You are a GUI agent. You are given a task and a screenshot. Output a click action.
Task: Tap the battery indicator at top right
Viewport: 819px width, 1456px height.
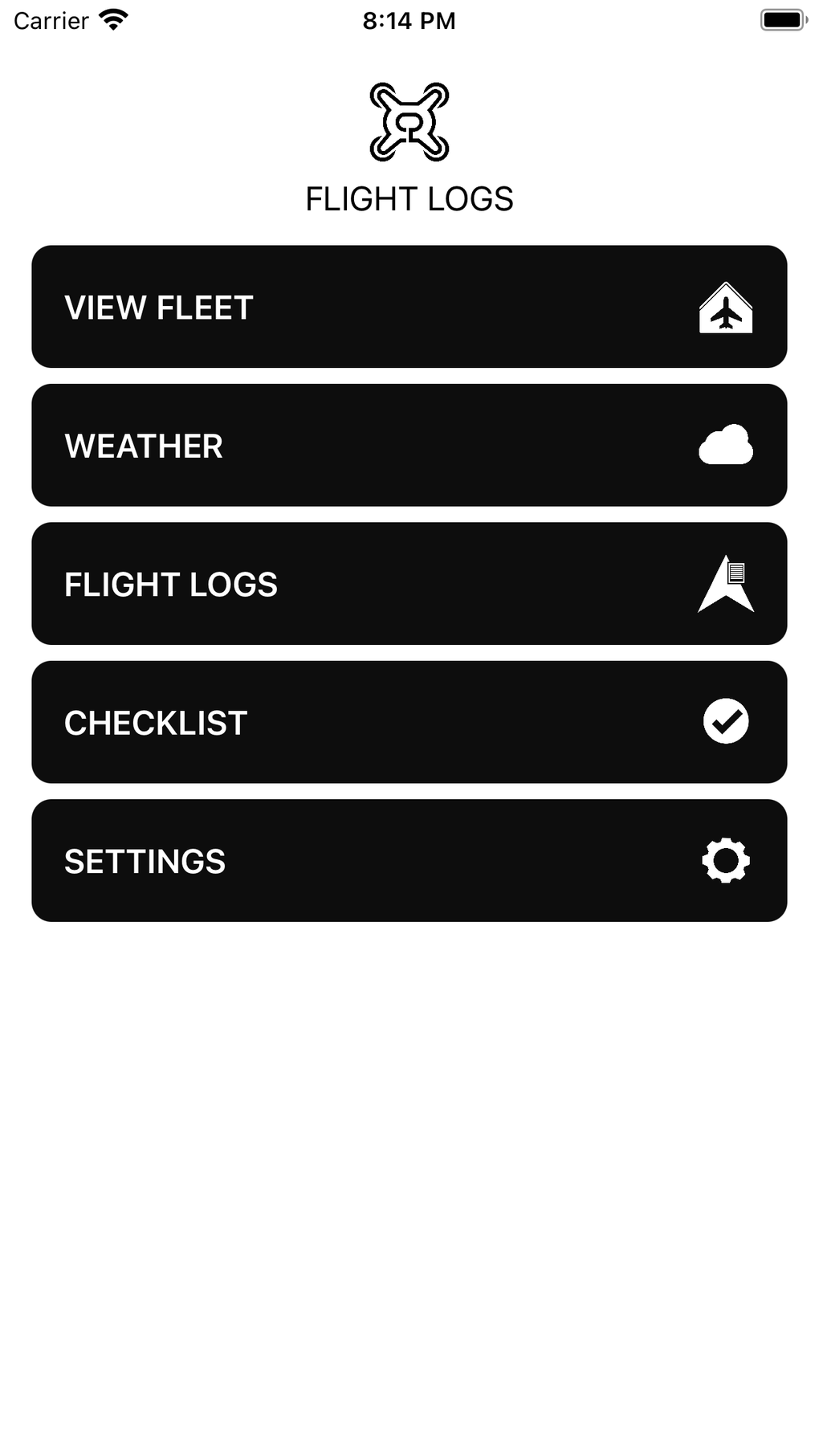783,19
